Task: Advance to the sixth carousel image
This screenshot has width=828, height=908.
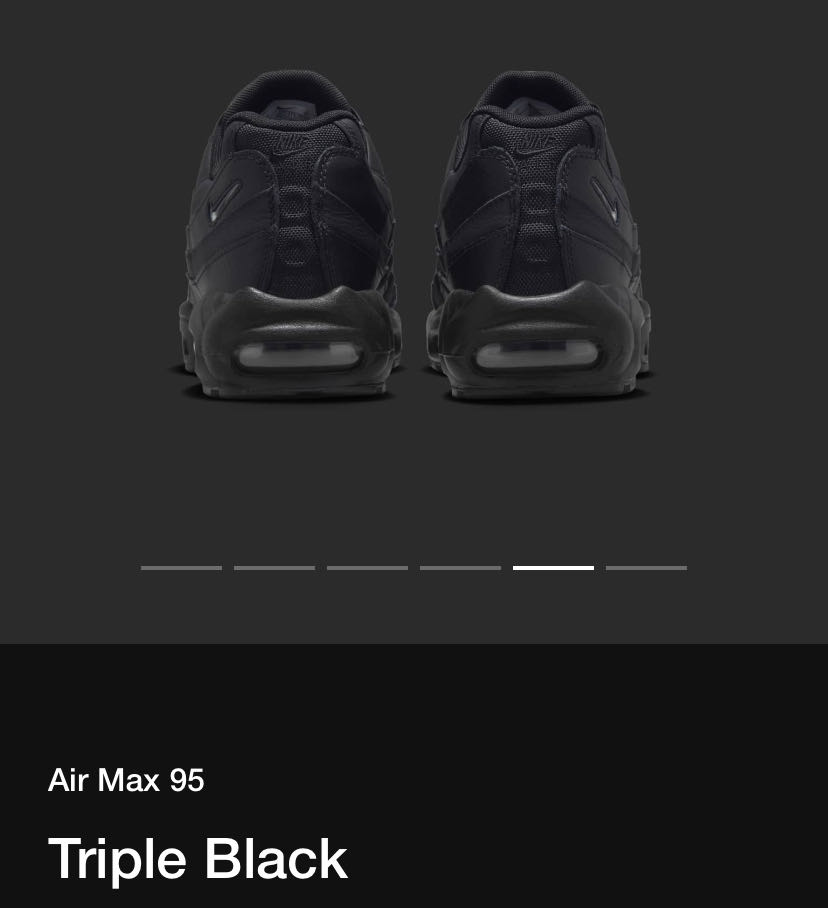Action: pos(646,567)
